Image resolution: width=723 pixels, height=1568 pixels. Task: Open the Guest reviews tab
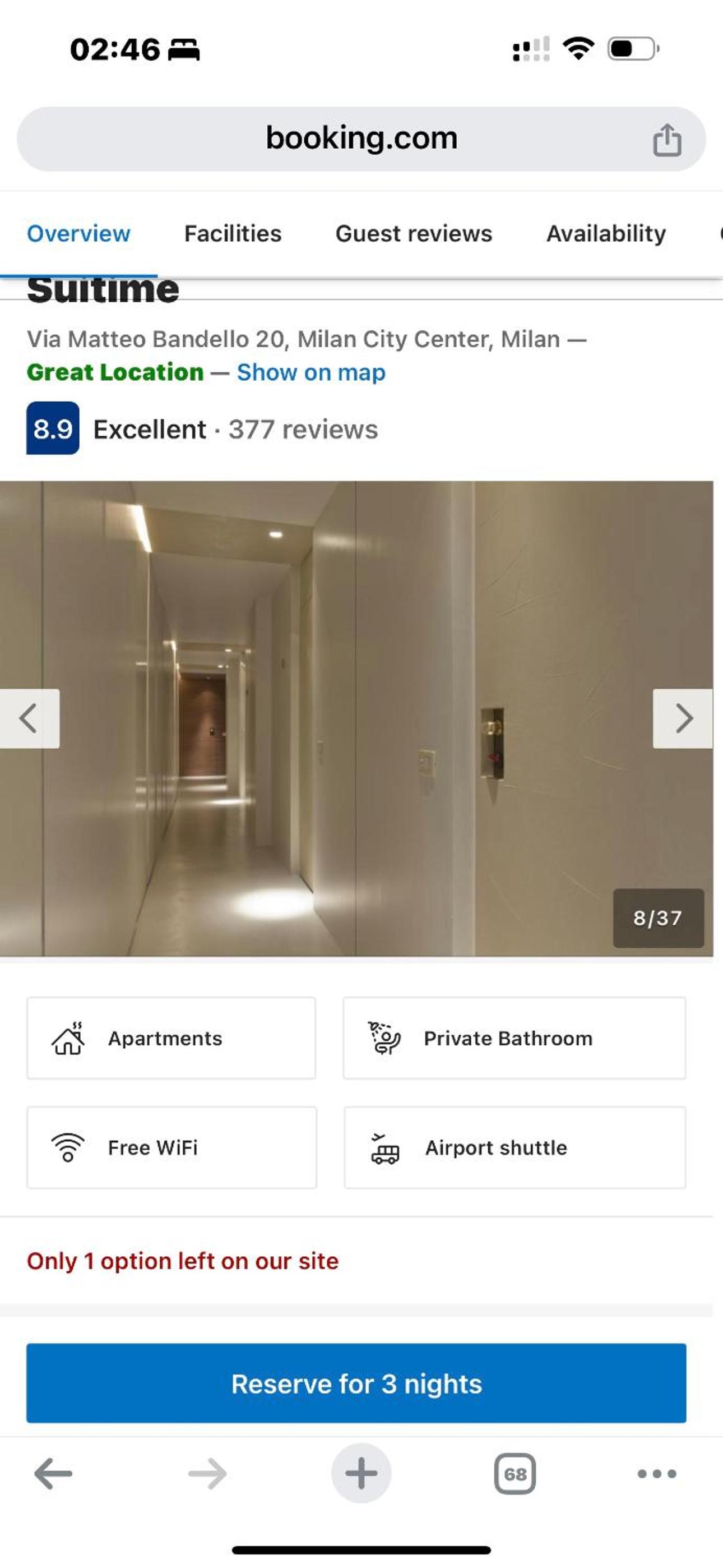(413, 234)
